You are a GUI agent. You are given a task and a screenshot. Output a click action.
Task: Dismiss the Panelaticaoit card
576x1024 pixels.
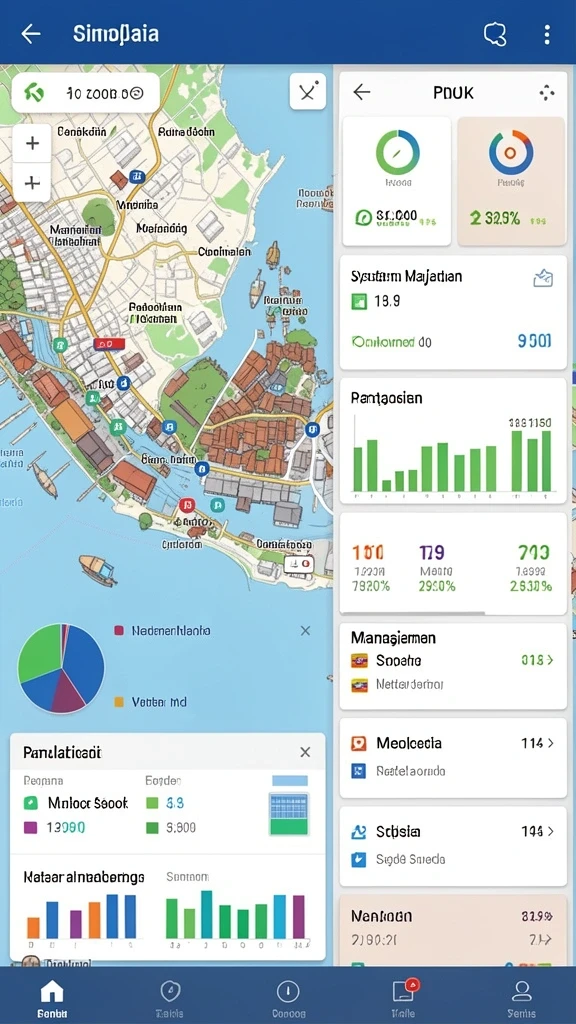click(x=305, y=752)
